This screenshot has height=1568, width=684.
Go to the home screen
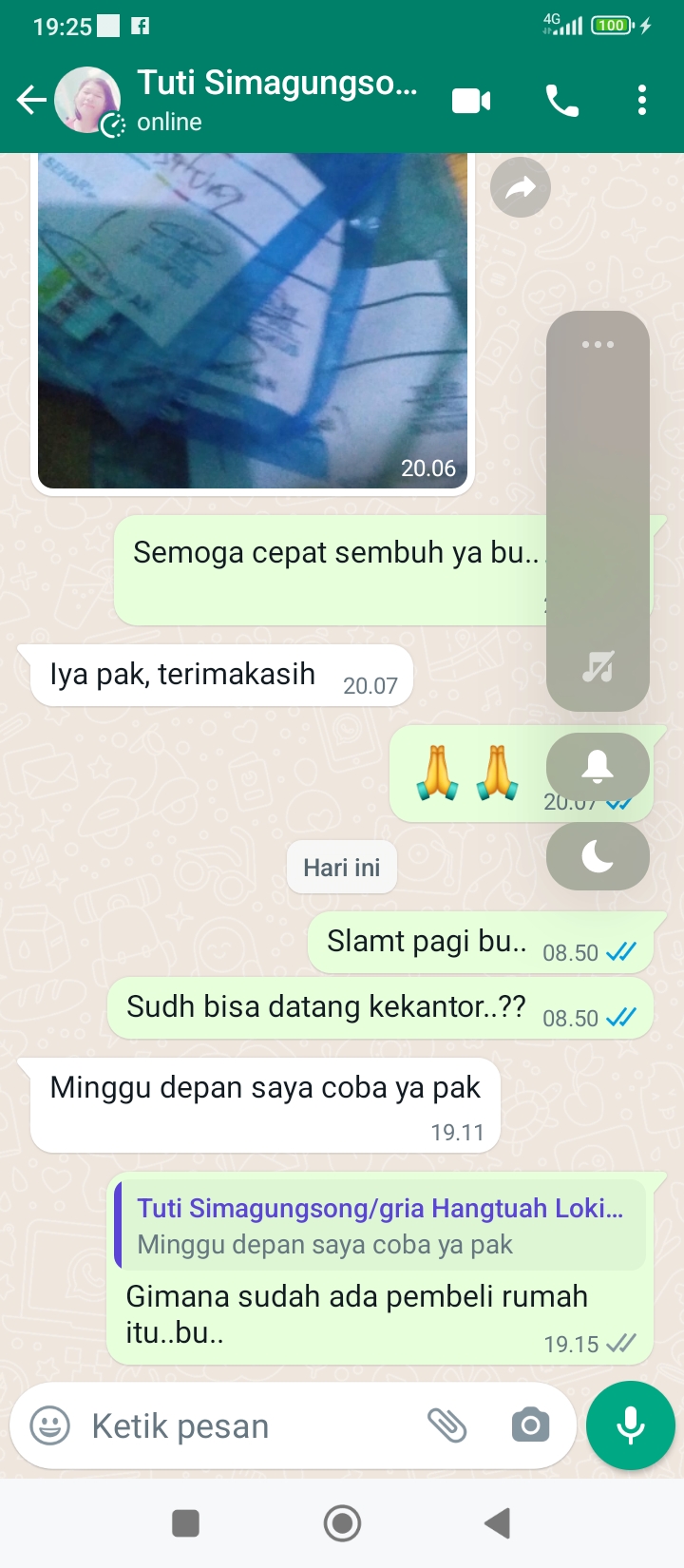(342, 1523)
